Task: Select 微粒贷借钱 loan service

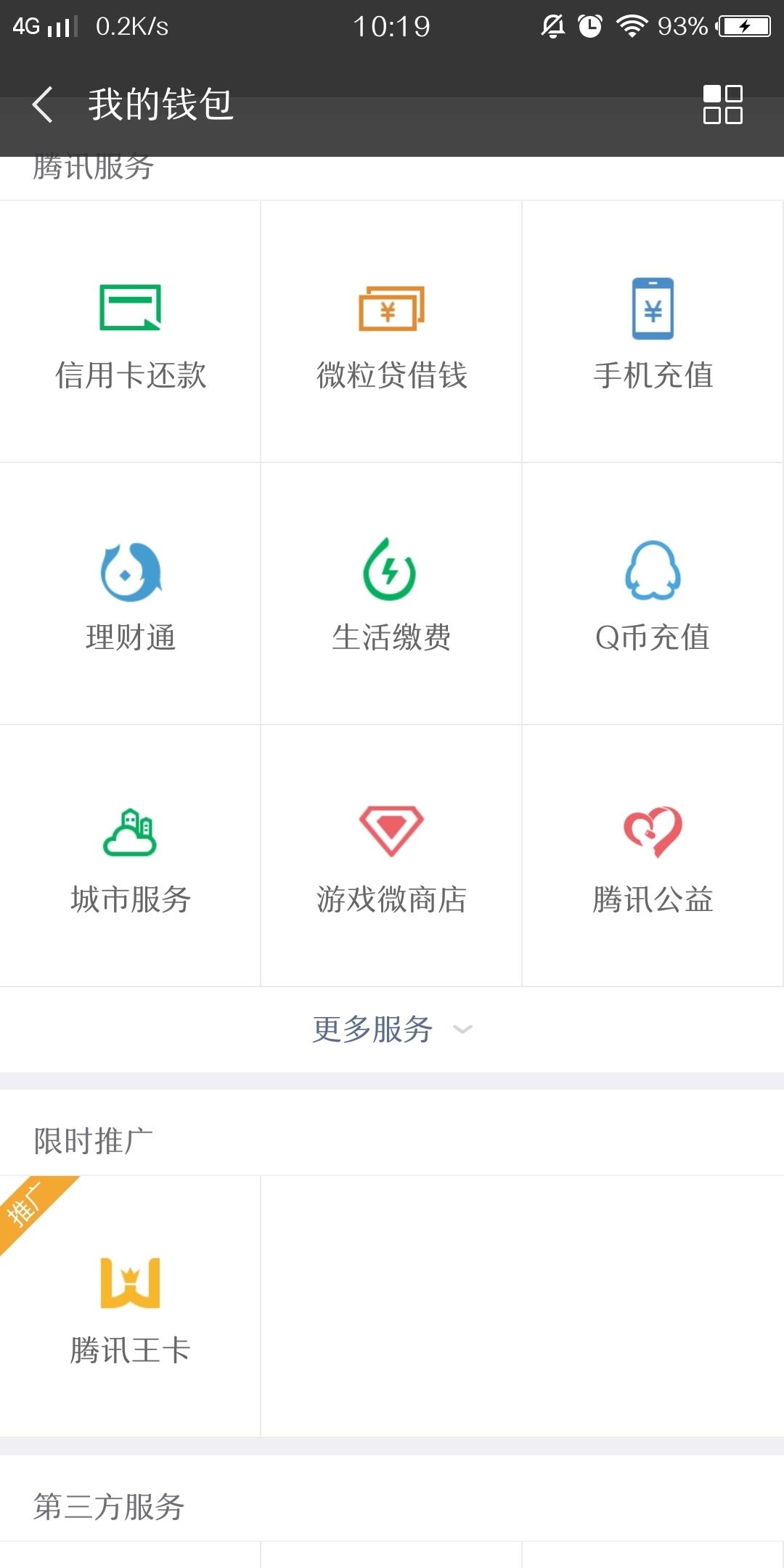Action: coord(391,332)
